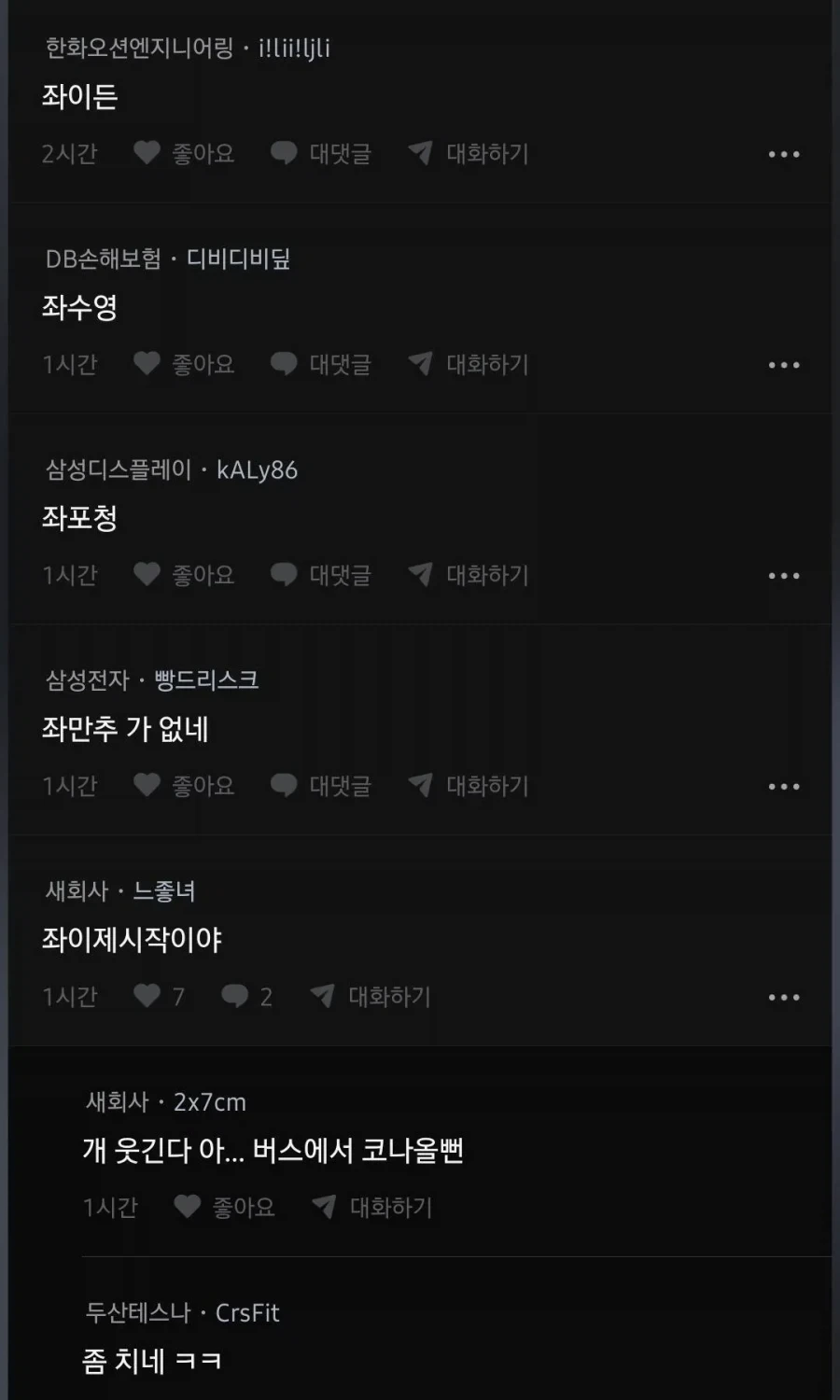Open the options menu on the 좌이제시작이야 comment

coord(782,996)
